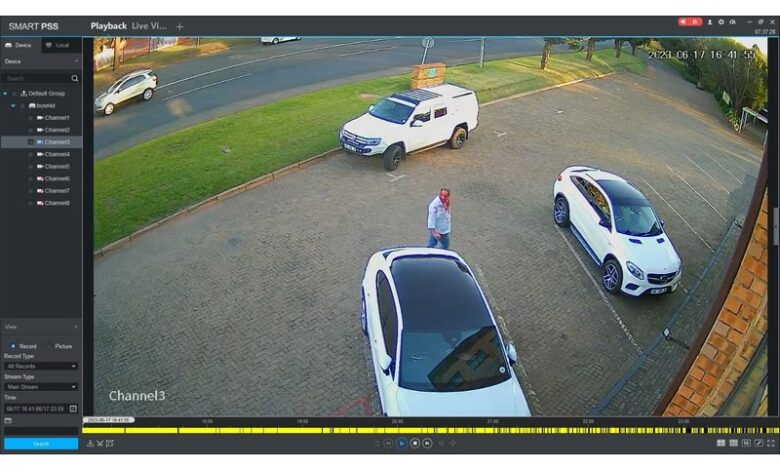Viewport: 780px width, 470px height.
Task: Jump to 20:00 on the timeline
Action: click(x=397, y=430)
